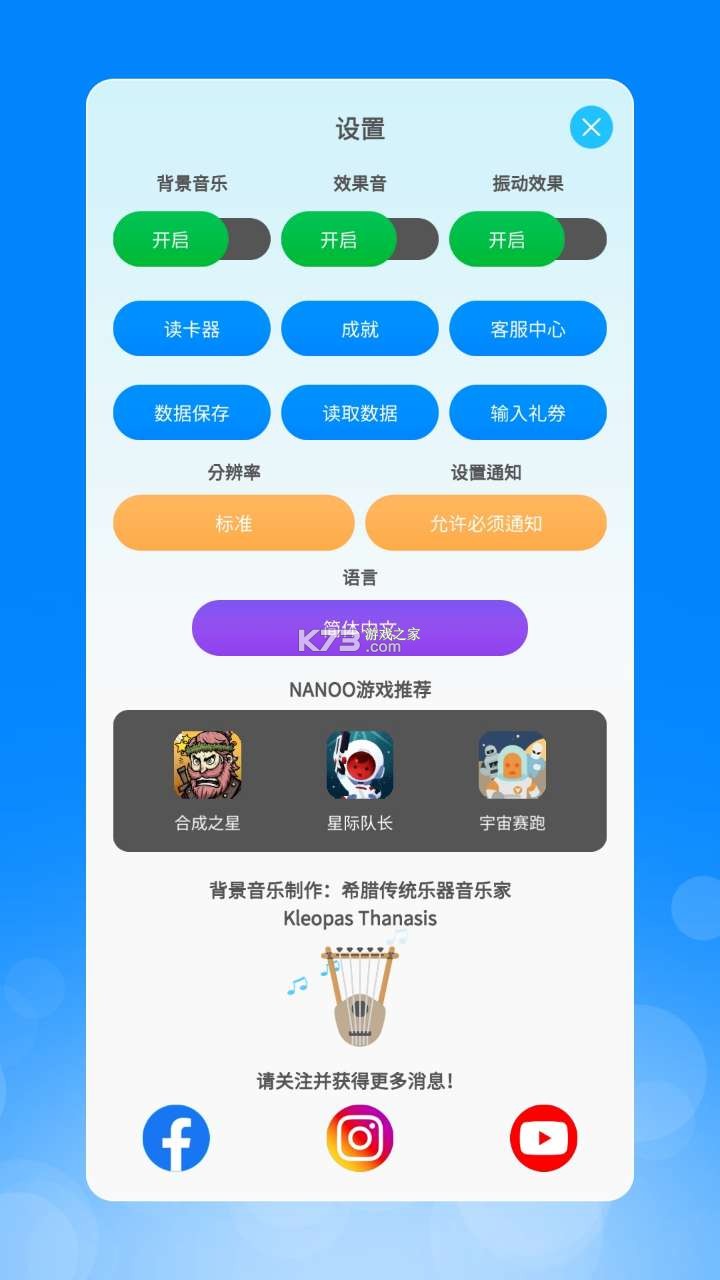Change the 标准 resolution setting
720x1280 pixels.
coord(235,523)
